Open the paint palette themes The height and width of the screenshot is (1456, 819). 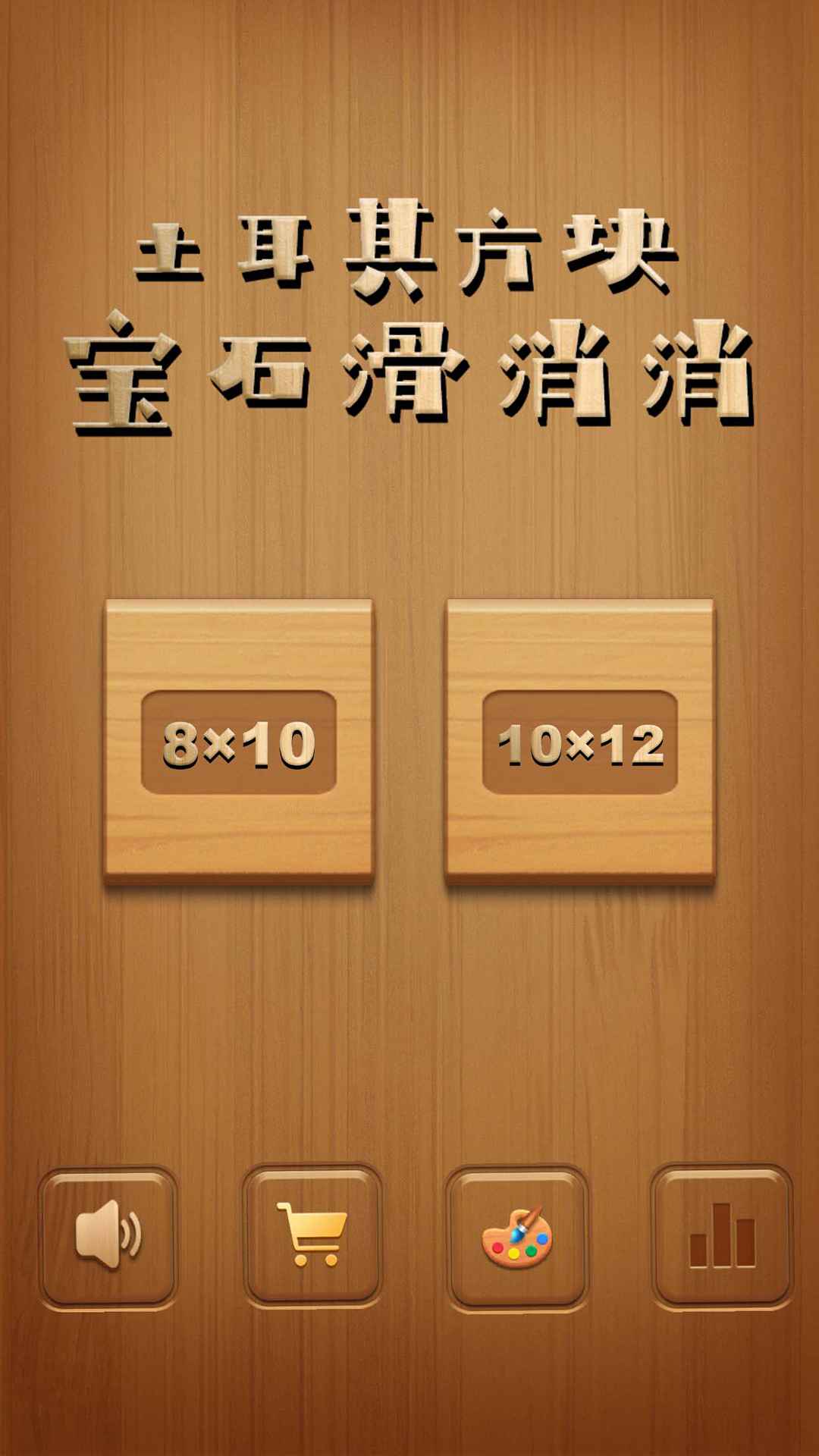517,1237
